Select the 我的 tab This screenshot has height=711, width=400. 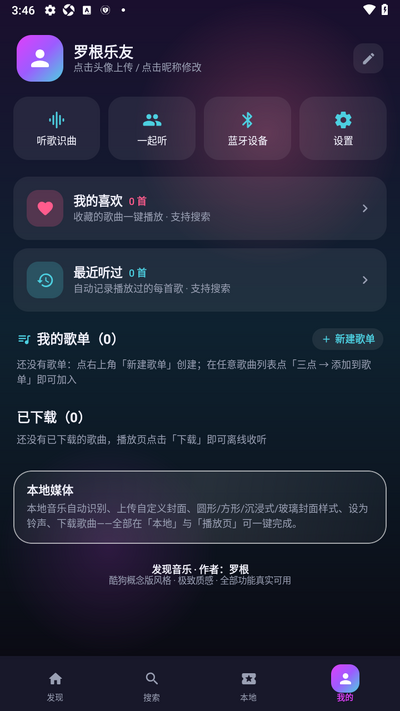click(x=345, y=684)
